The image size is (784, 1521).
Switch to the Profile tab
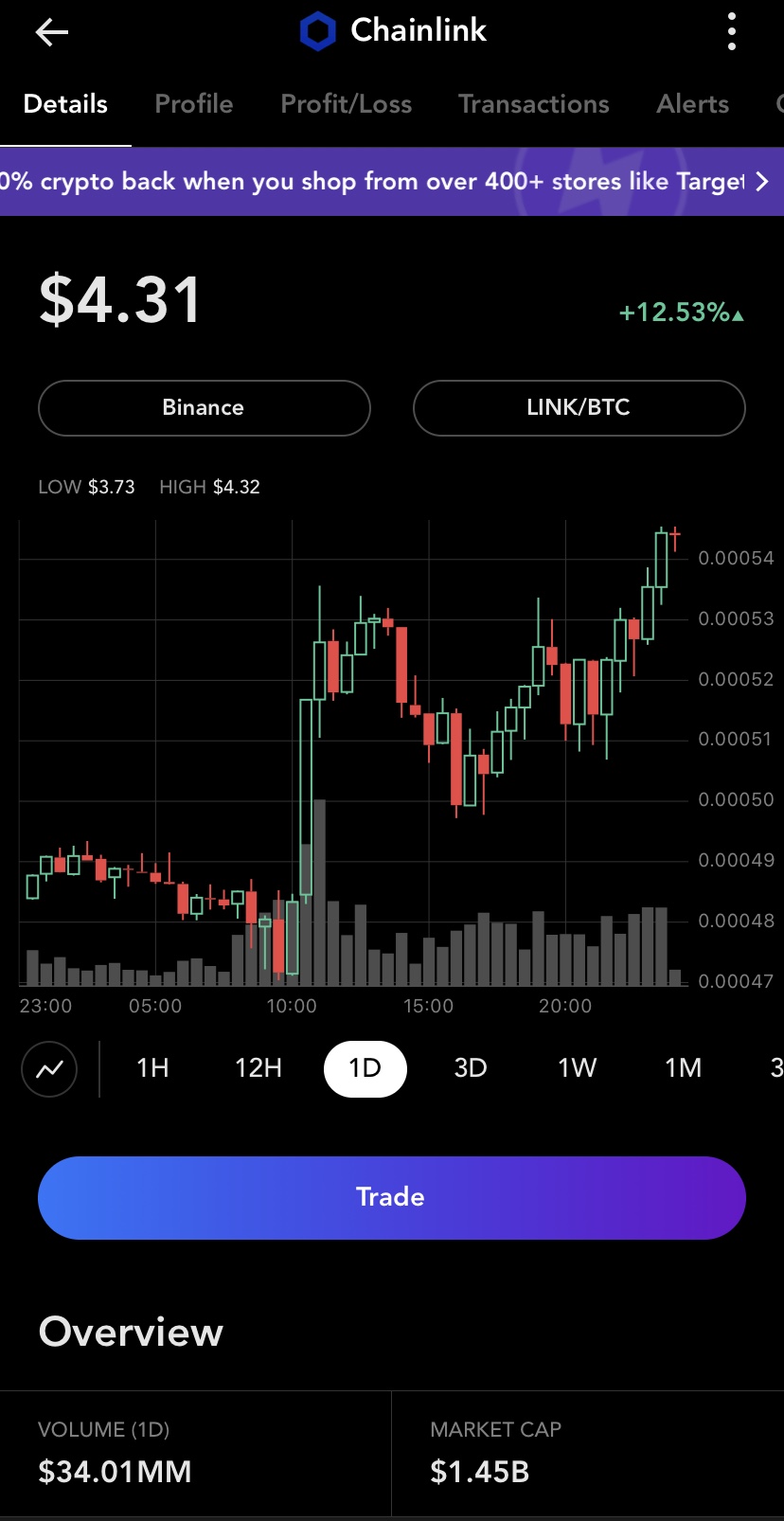point(194,104)
